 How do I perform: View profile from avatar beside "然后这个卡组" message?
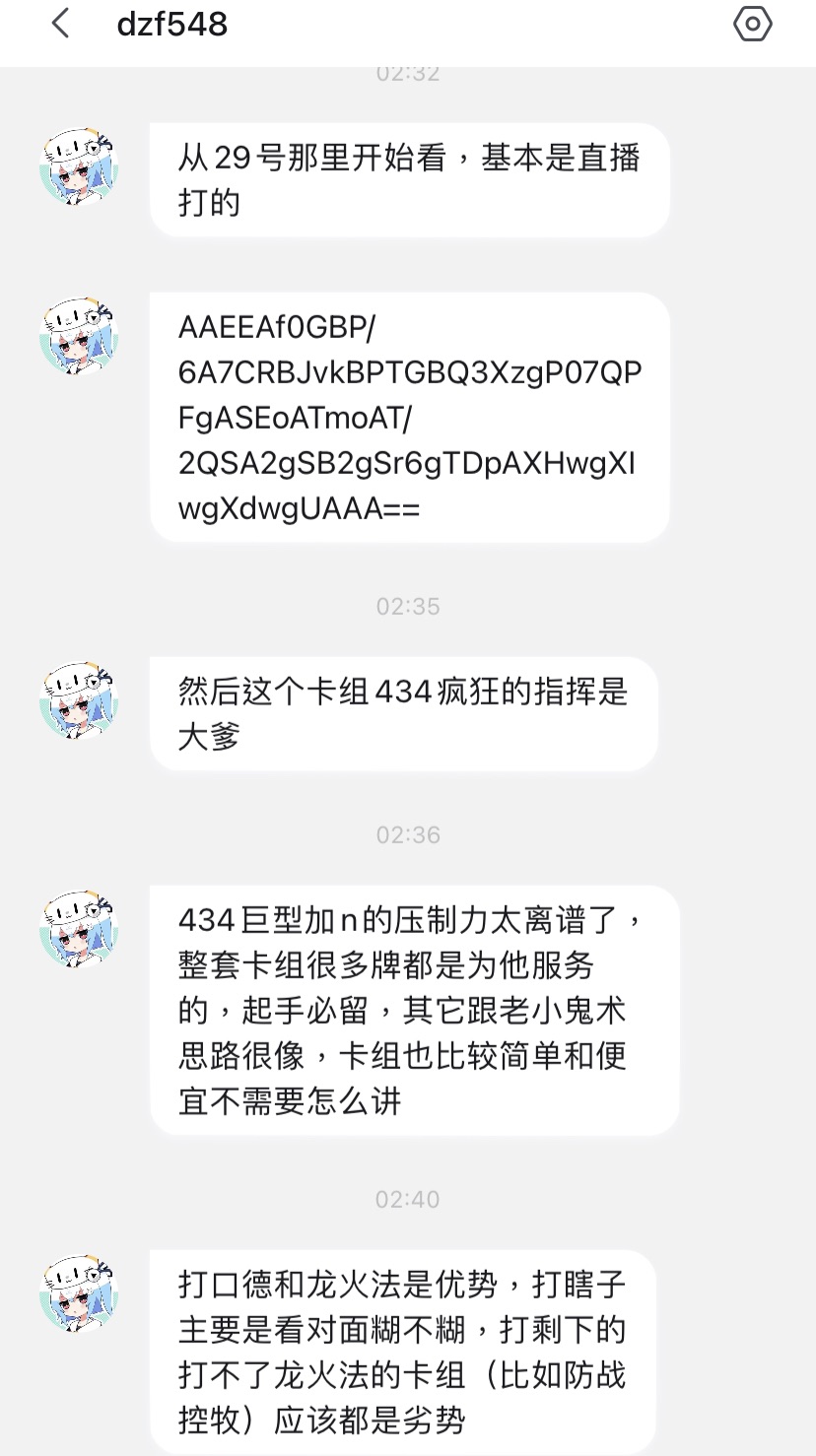point(79,700)
